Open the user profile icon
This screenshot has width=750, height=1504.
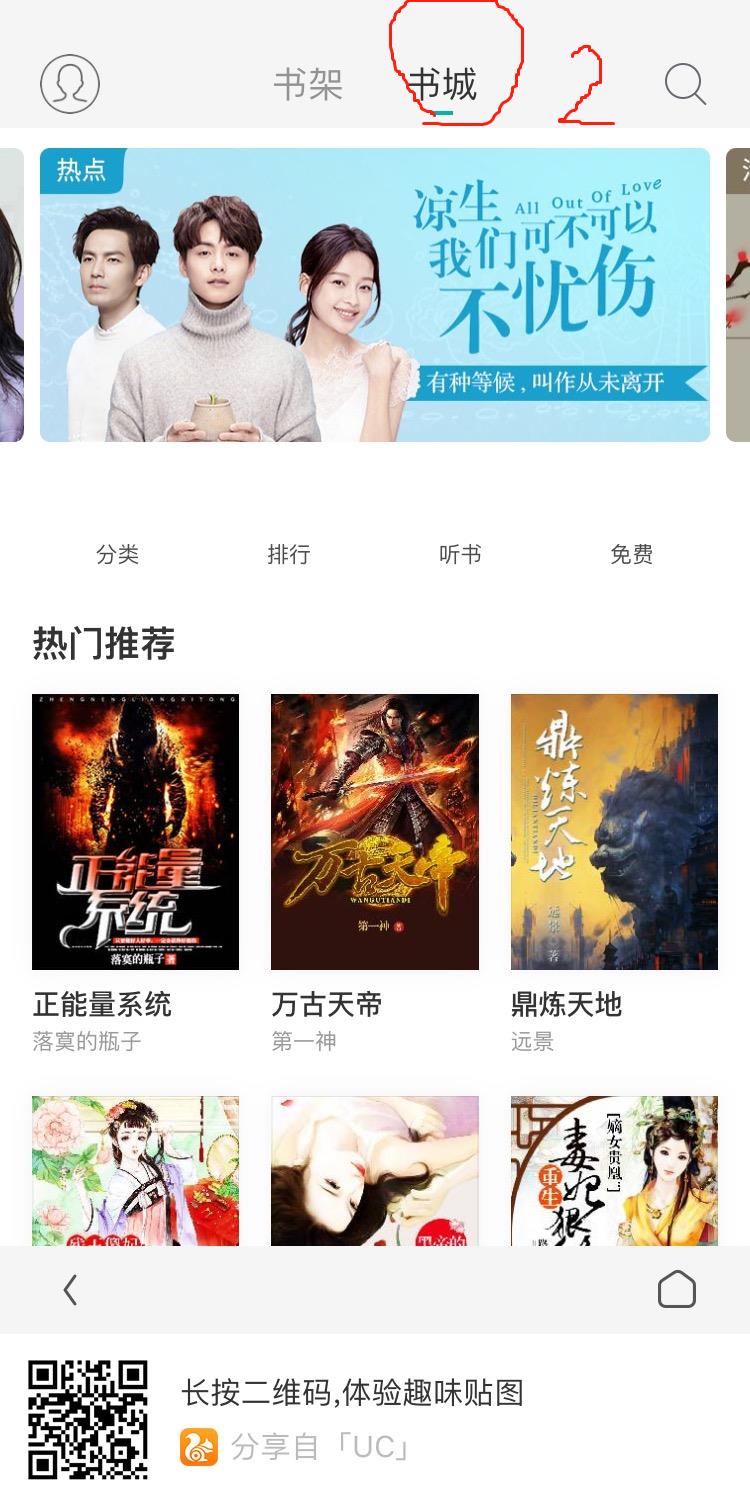click(x=70, y=84)
